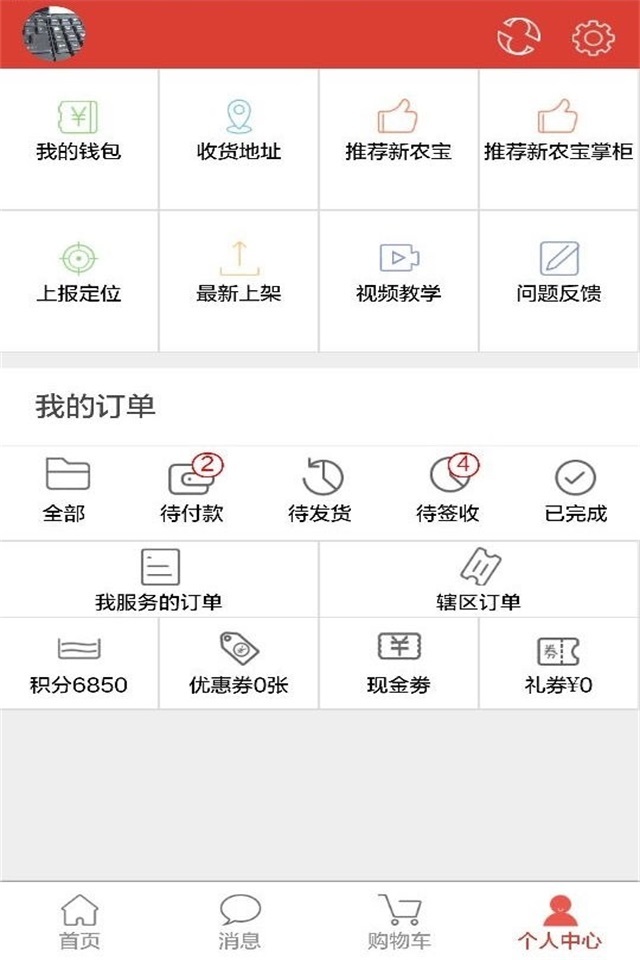View 待付款 pending payment orders

coord(192,491)
